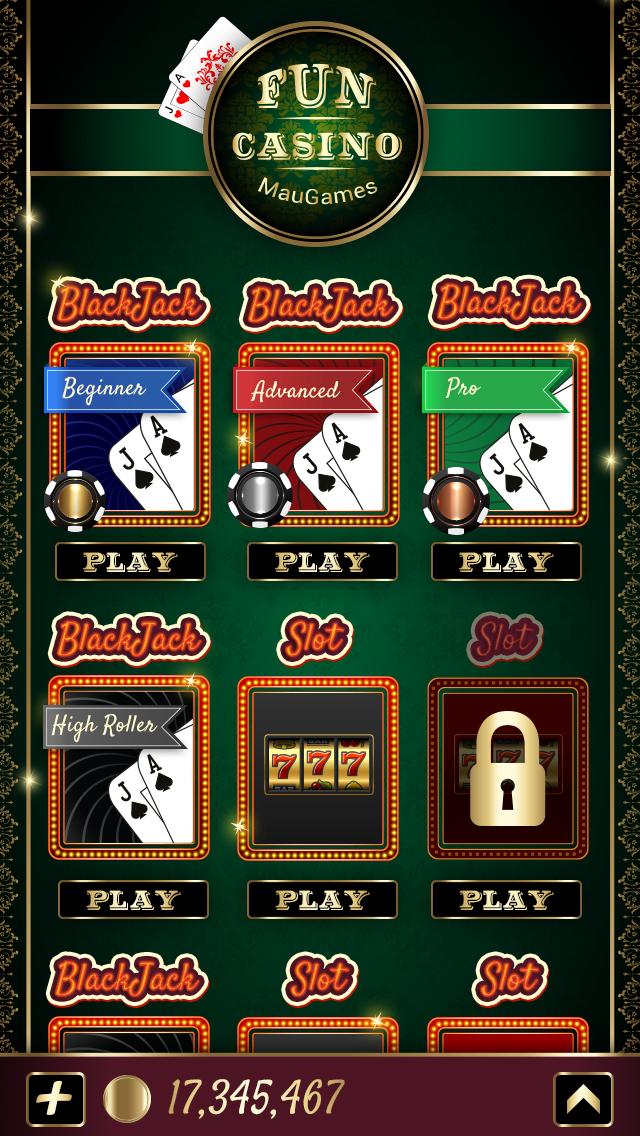The height and width of the screenshot is (1136, 640).
Task: Tap Play under the locked Slot
Action: pyautogui.click(x=506, y=899)
